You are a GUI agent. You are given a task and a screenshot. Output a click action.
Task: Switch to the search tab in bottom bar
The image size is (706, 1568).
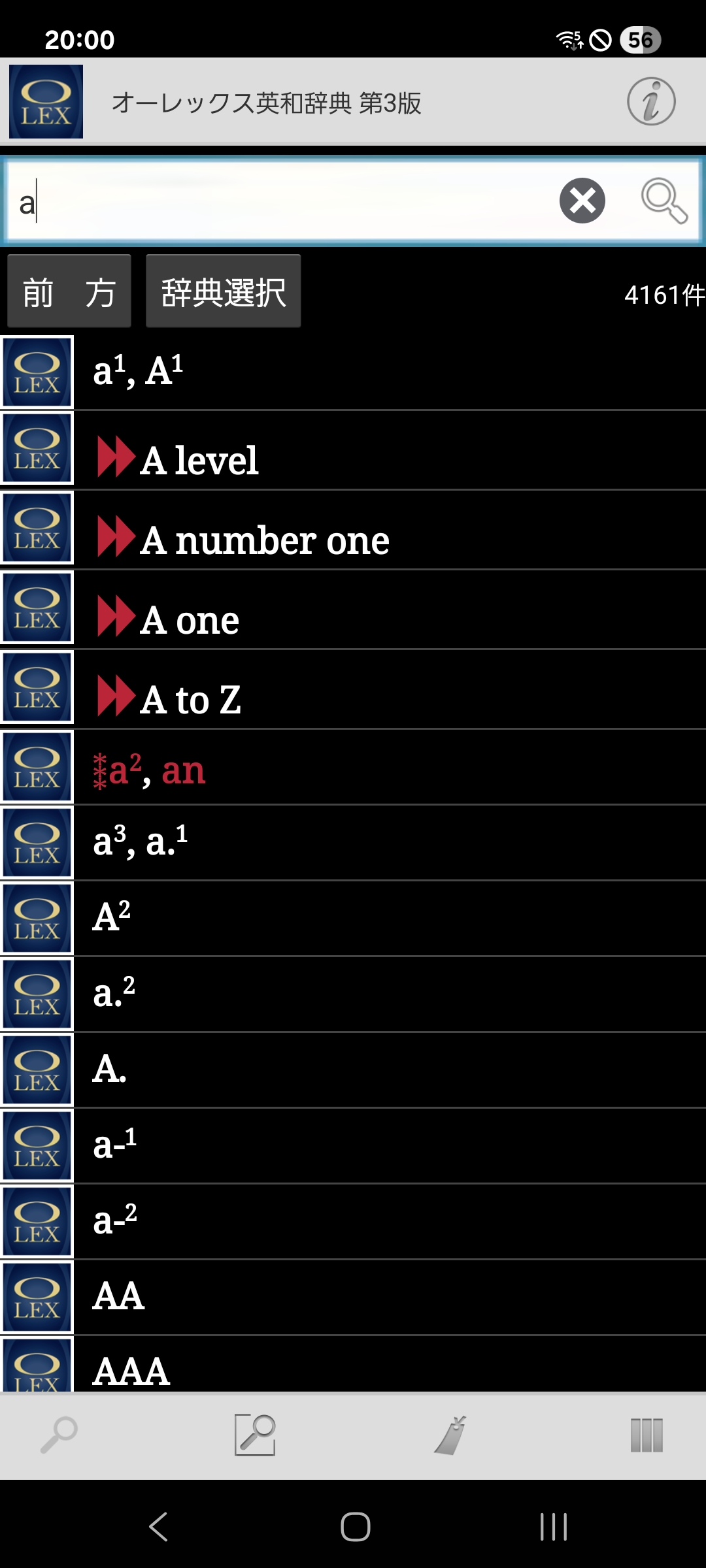[59, 1435]
